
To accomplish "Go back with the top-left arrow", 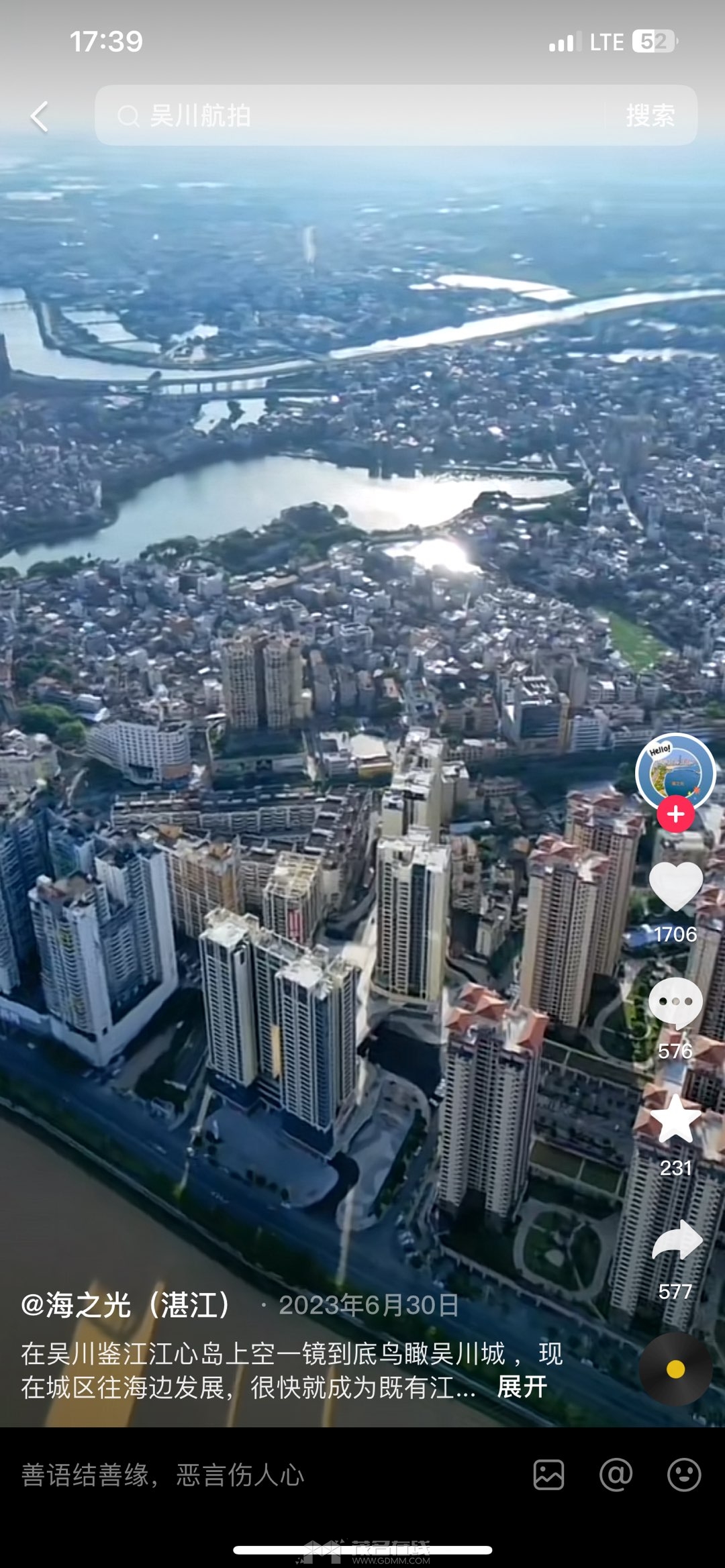I will pyautogui.click(x=39, y=117).
